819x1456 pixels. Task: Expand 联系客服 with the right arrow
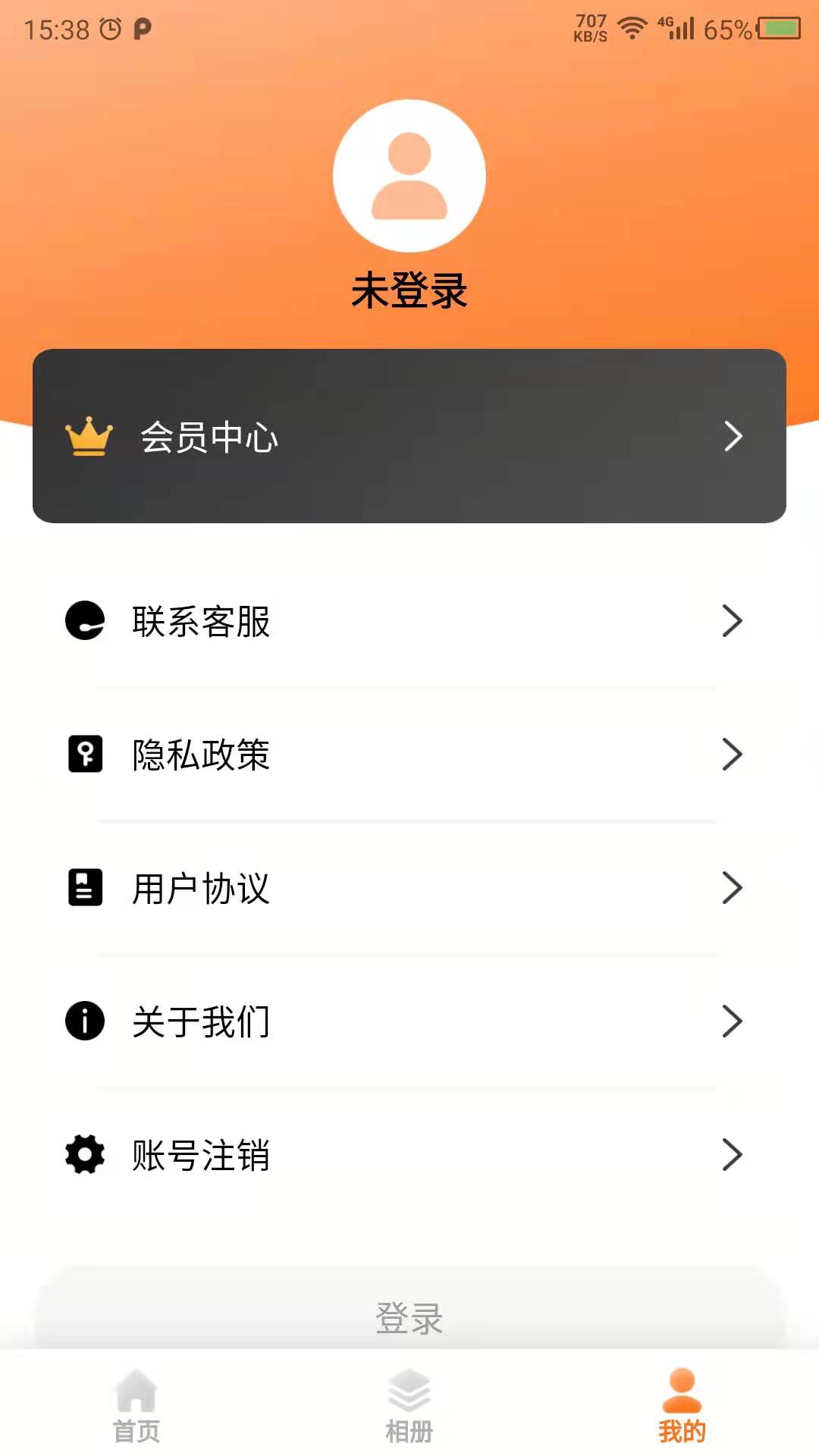click(x=732, y=621)
